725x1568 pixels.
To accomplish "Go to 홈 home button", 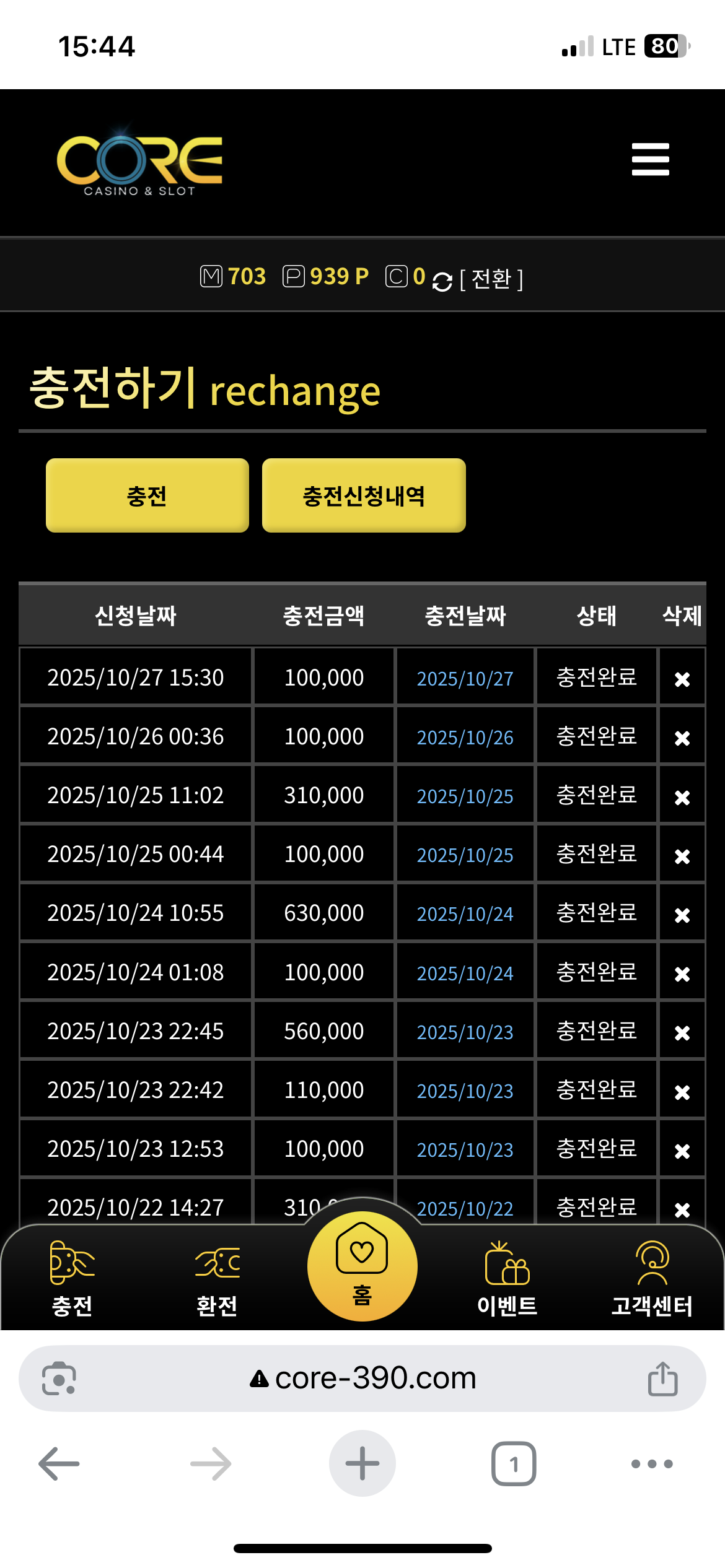I will 362,1266.
